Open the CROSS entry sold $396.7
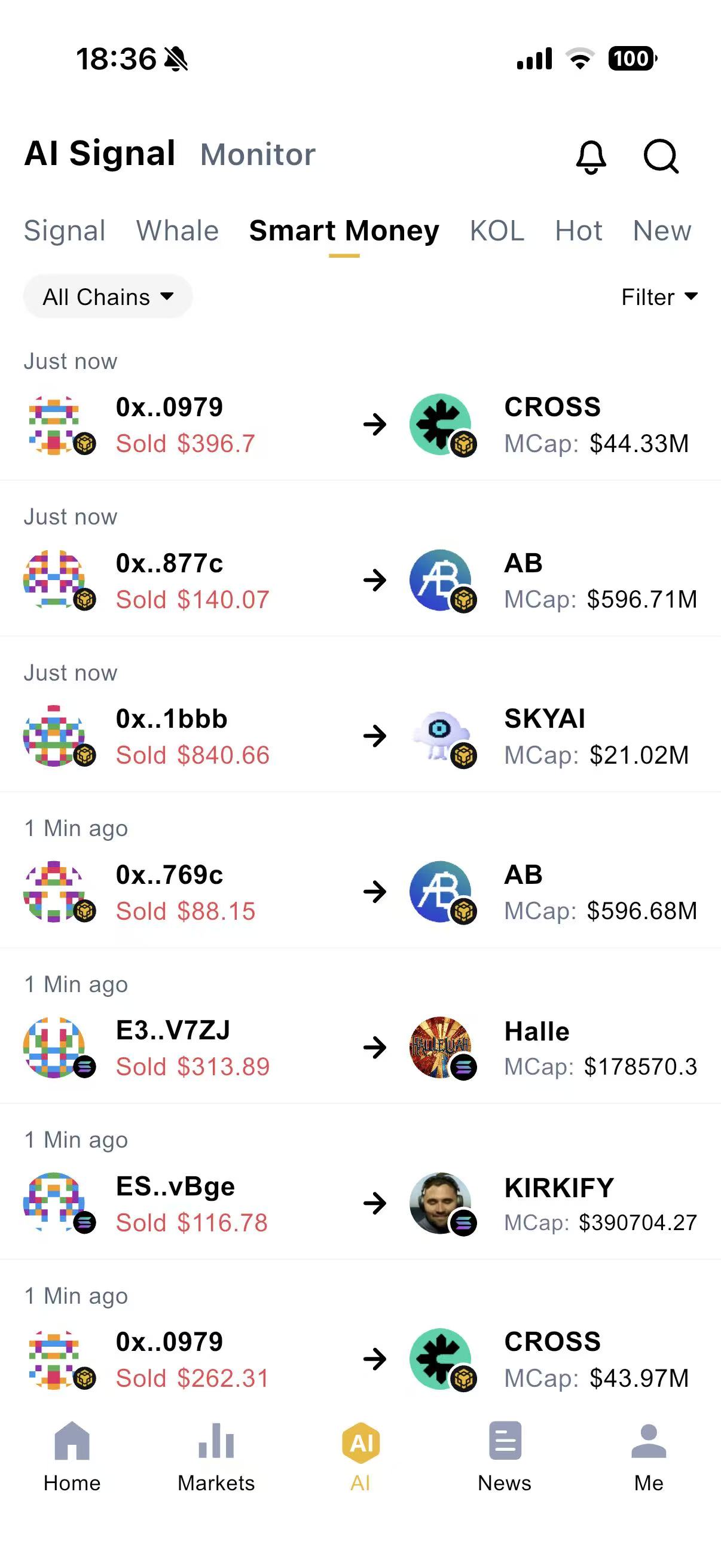This screenshot has width=721, height=1568. point(360,425)
